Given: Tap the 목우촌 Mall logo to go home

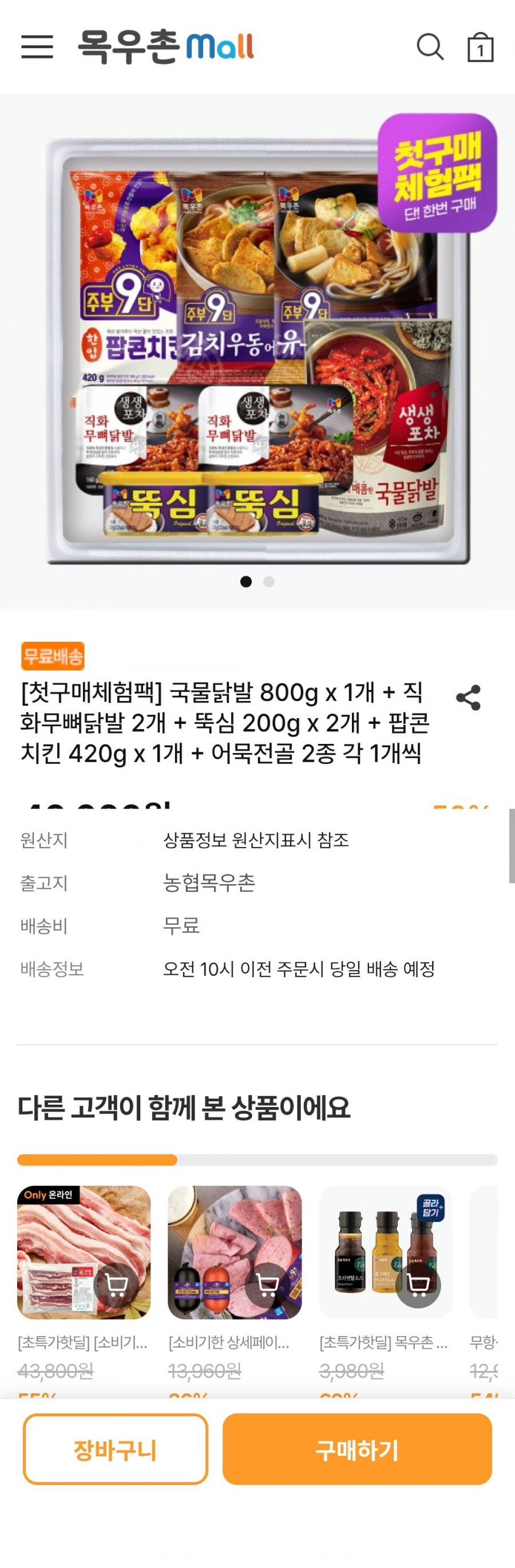Looking at the screenshot, I should pyautogui.click(x=166, y=47).
